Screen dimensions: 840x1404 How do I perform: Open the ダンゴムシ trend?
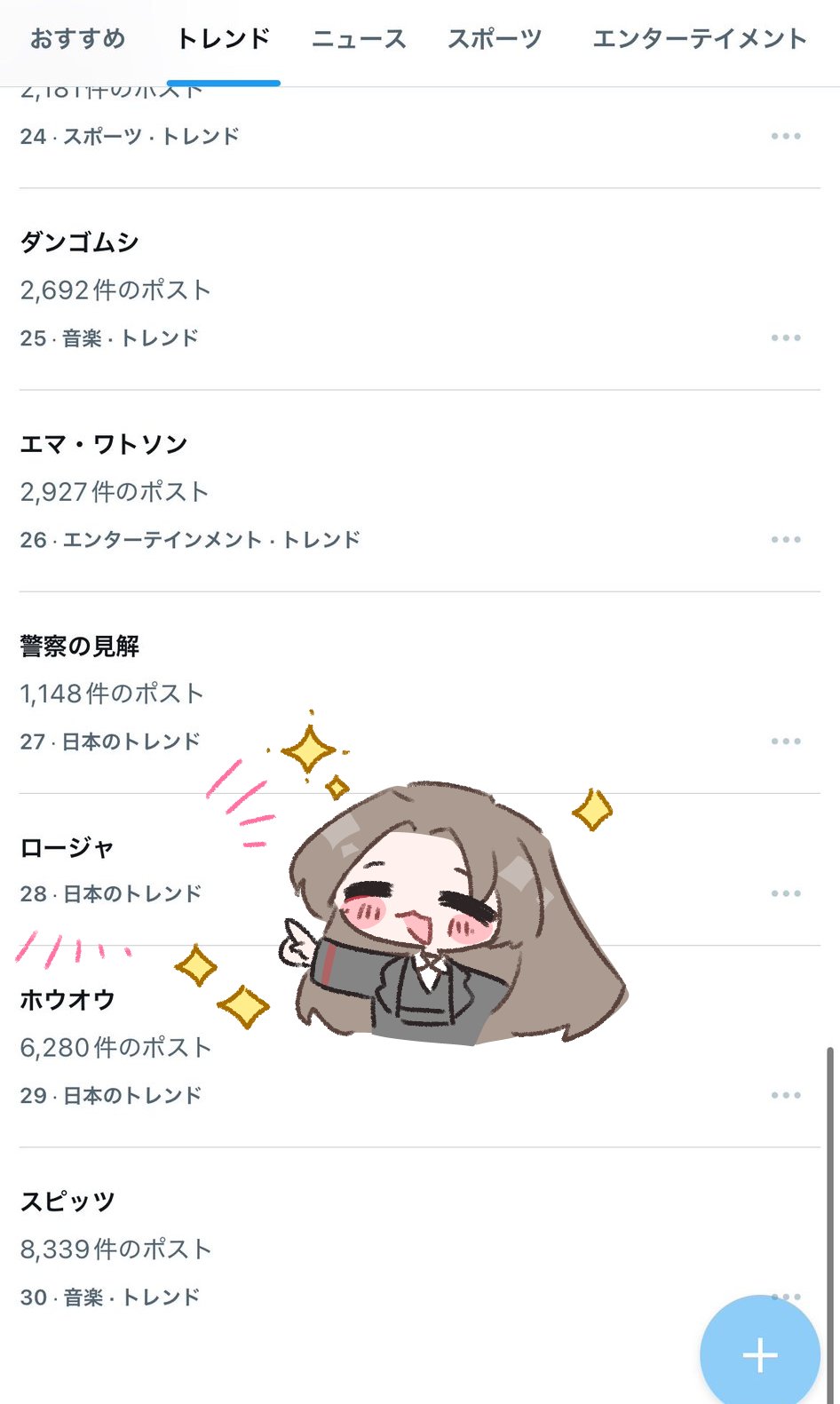(420, 289)
